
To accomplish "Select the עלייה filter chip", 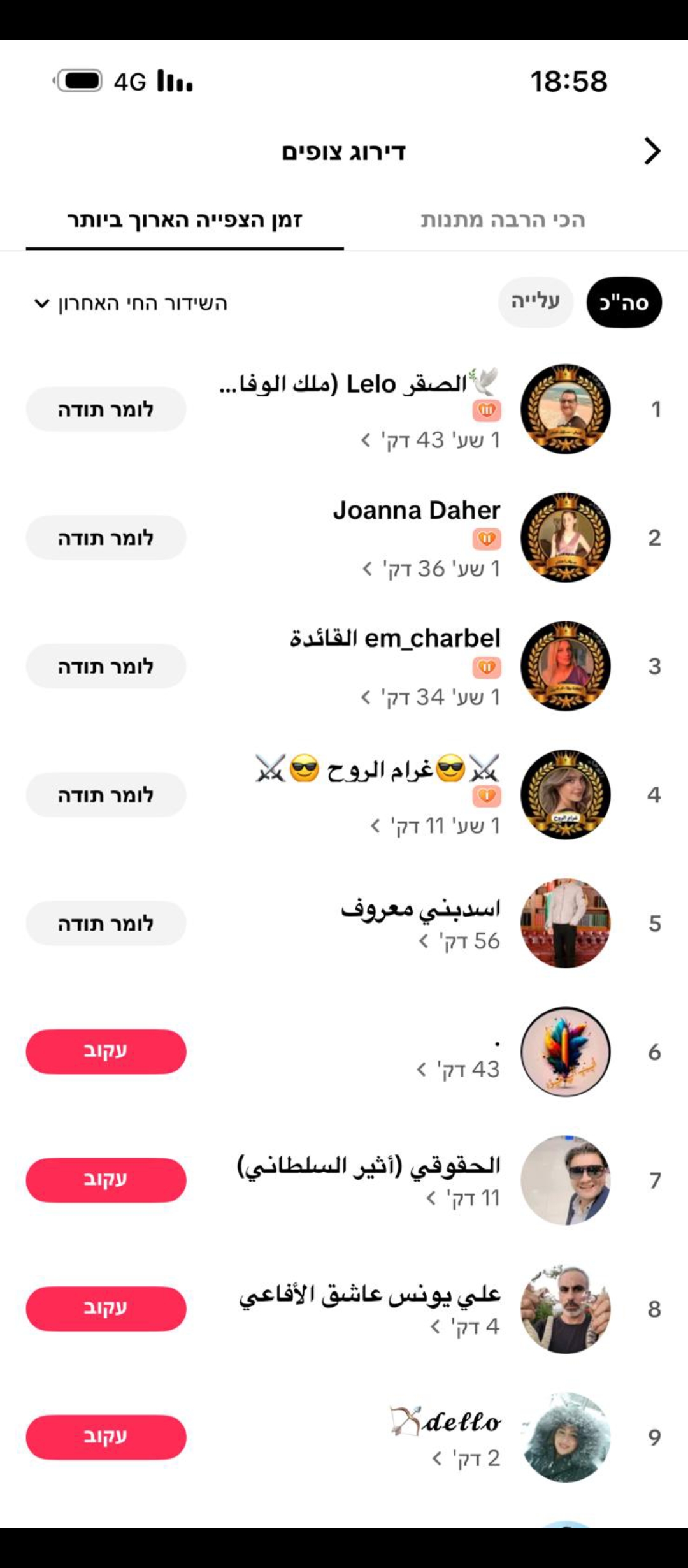I will pyautogui.click(x=535, y=301).
